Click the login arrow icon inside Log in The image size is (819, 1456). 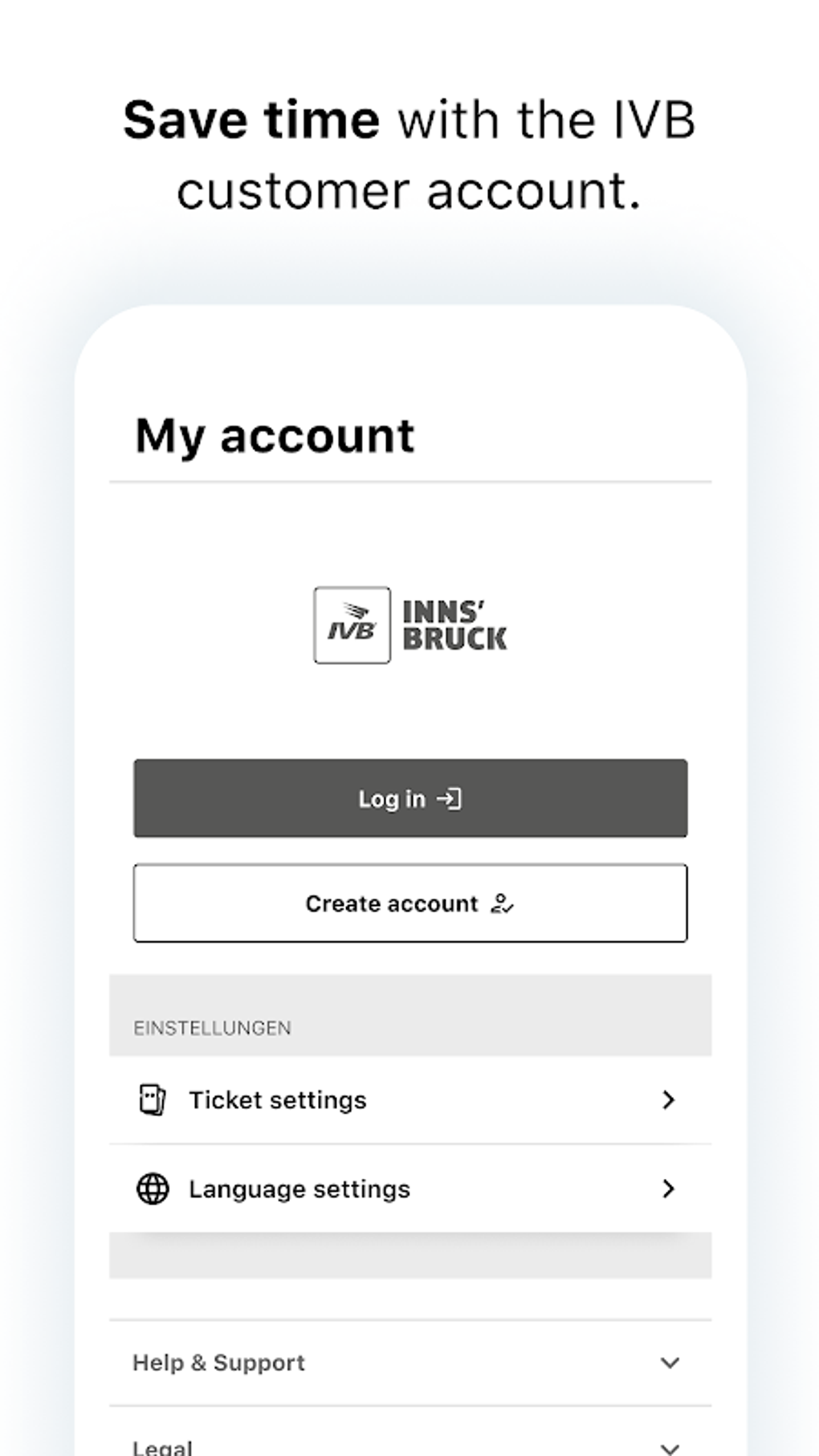pyautogui.click(x=450, y=798)
